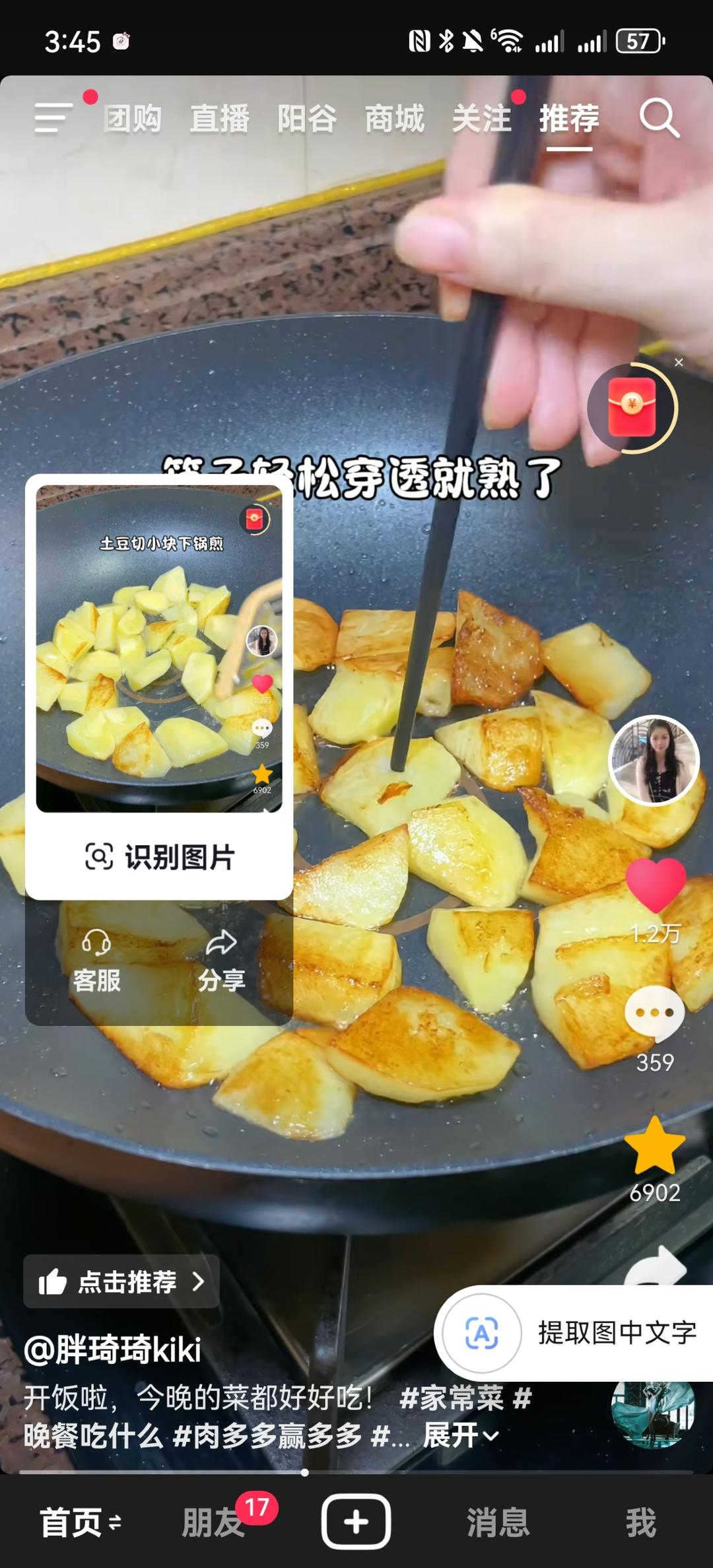713x1568 pixels.
Task: Tap the 点击推荐 button
Action: pyautogui.click(x=121, y=1281)
